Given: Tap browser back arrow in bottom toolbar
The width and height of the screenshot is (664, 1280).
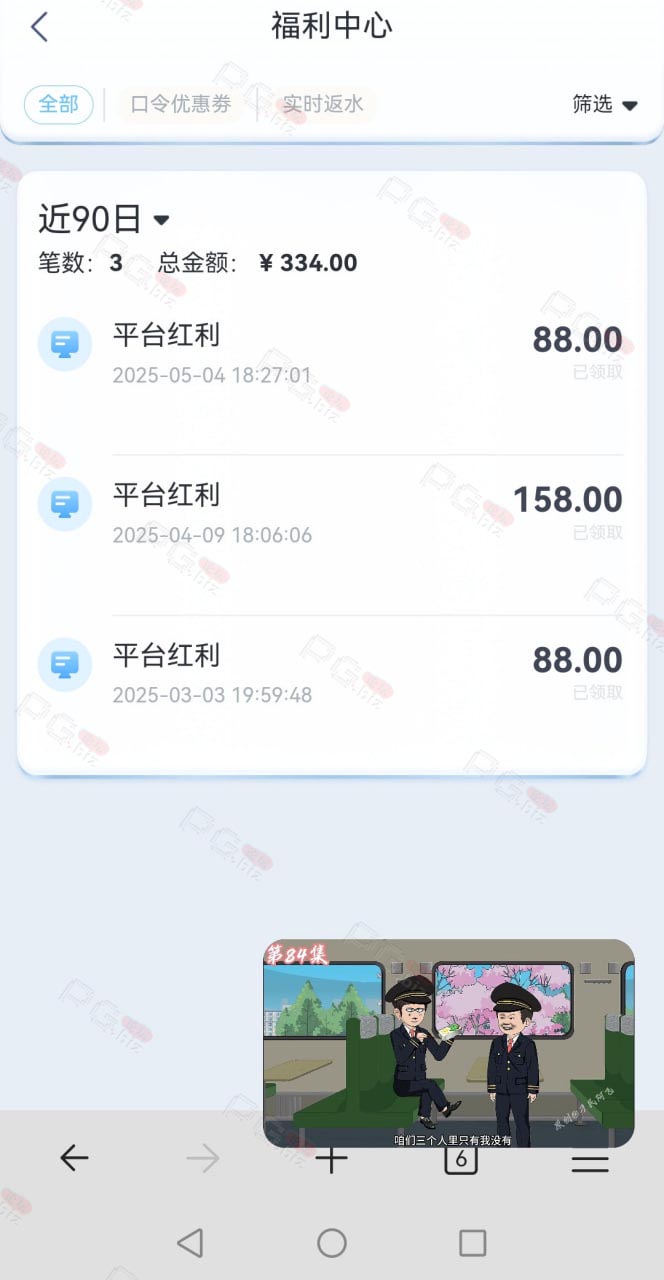Looking at the screenshot, I should (74, 1158).
